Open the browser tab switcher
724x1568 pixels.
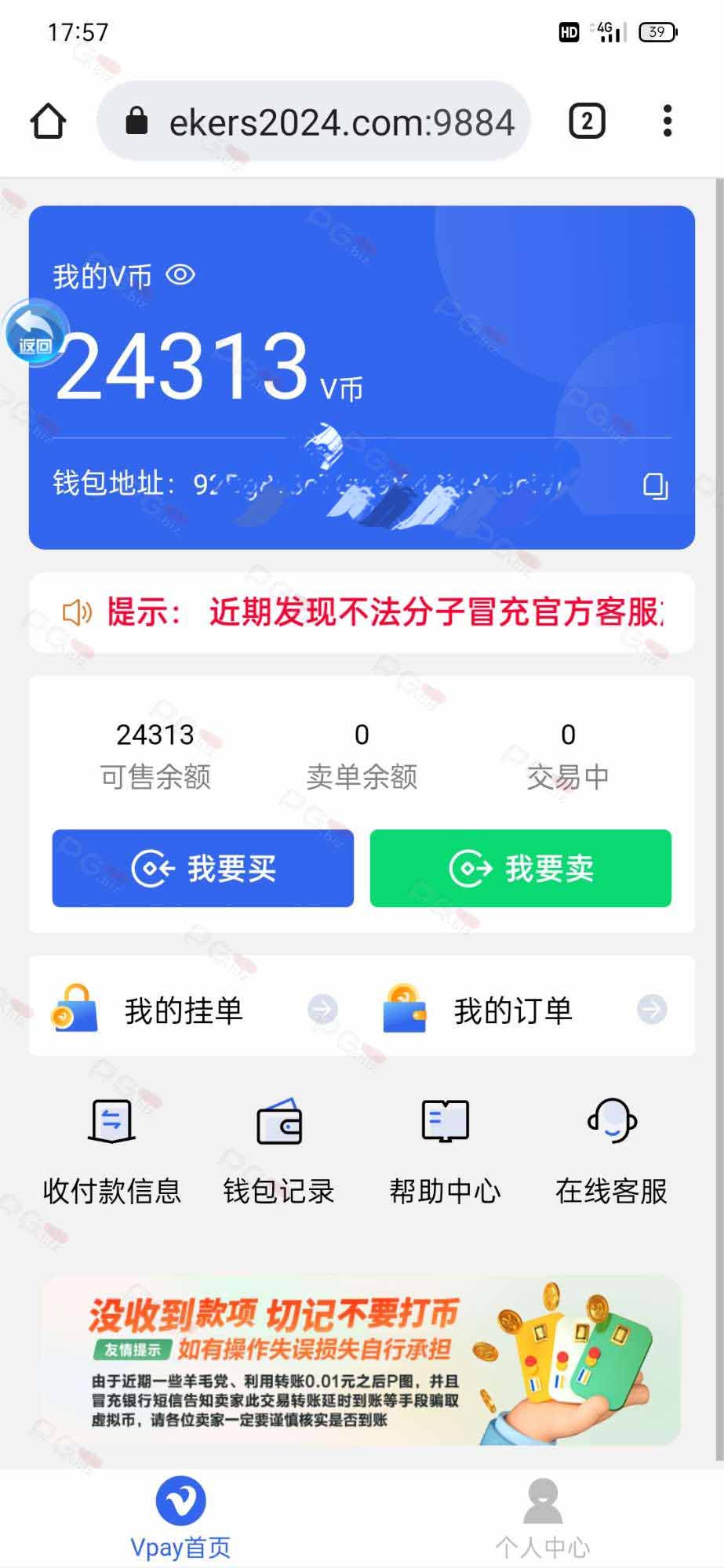pyautogui.click(x=587, y=122)
